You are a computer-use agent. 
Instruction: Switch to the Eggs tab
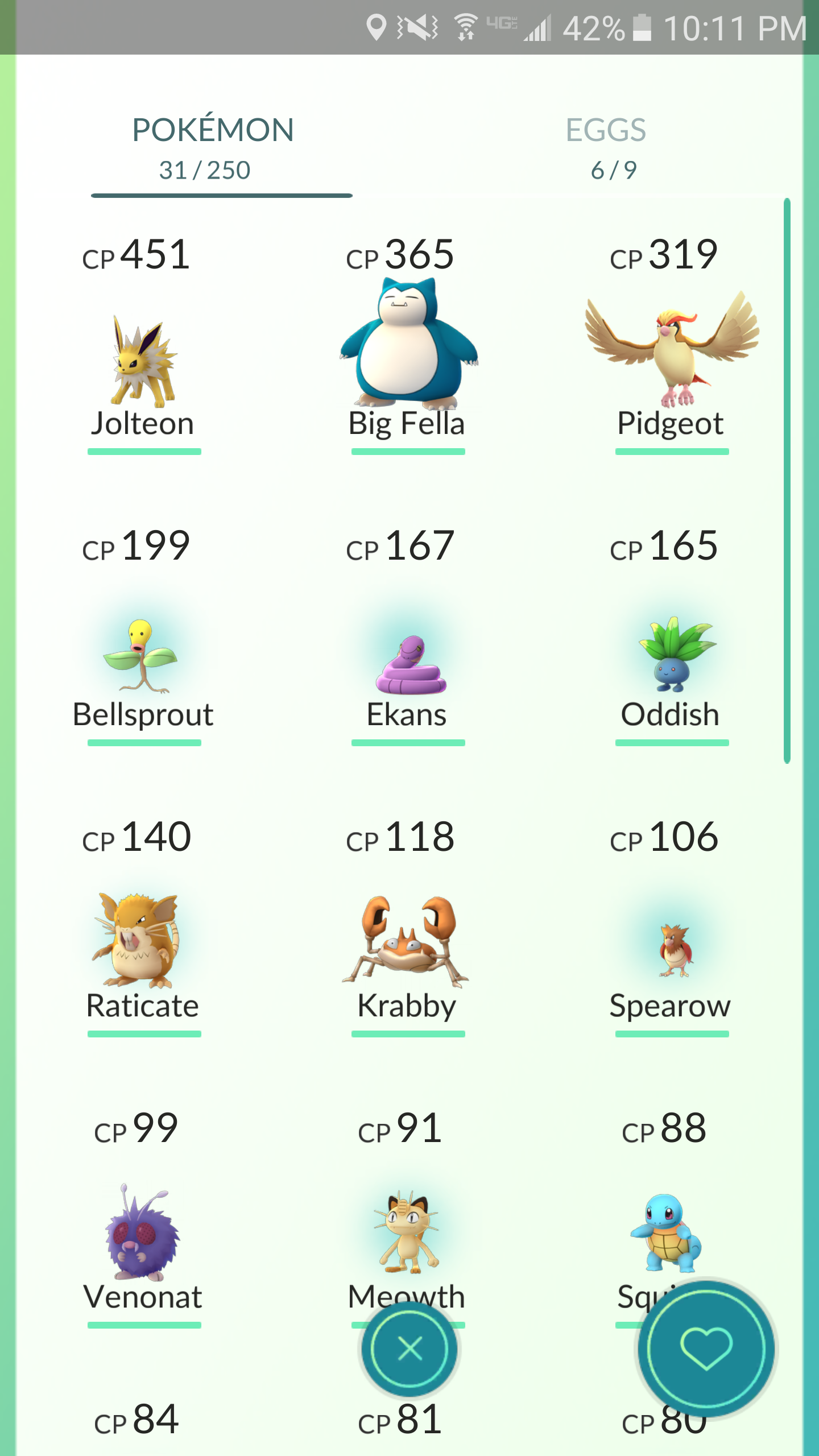click(606, 148)
